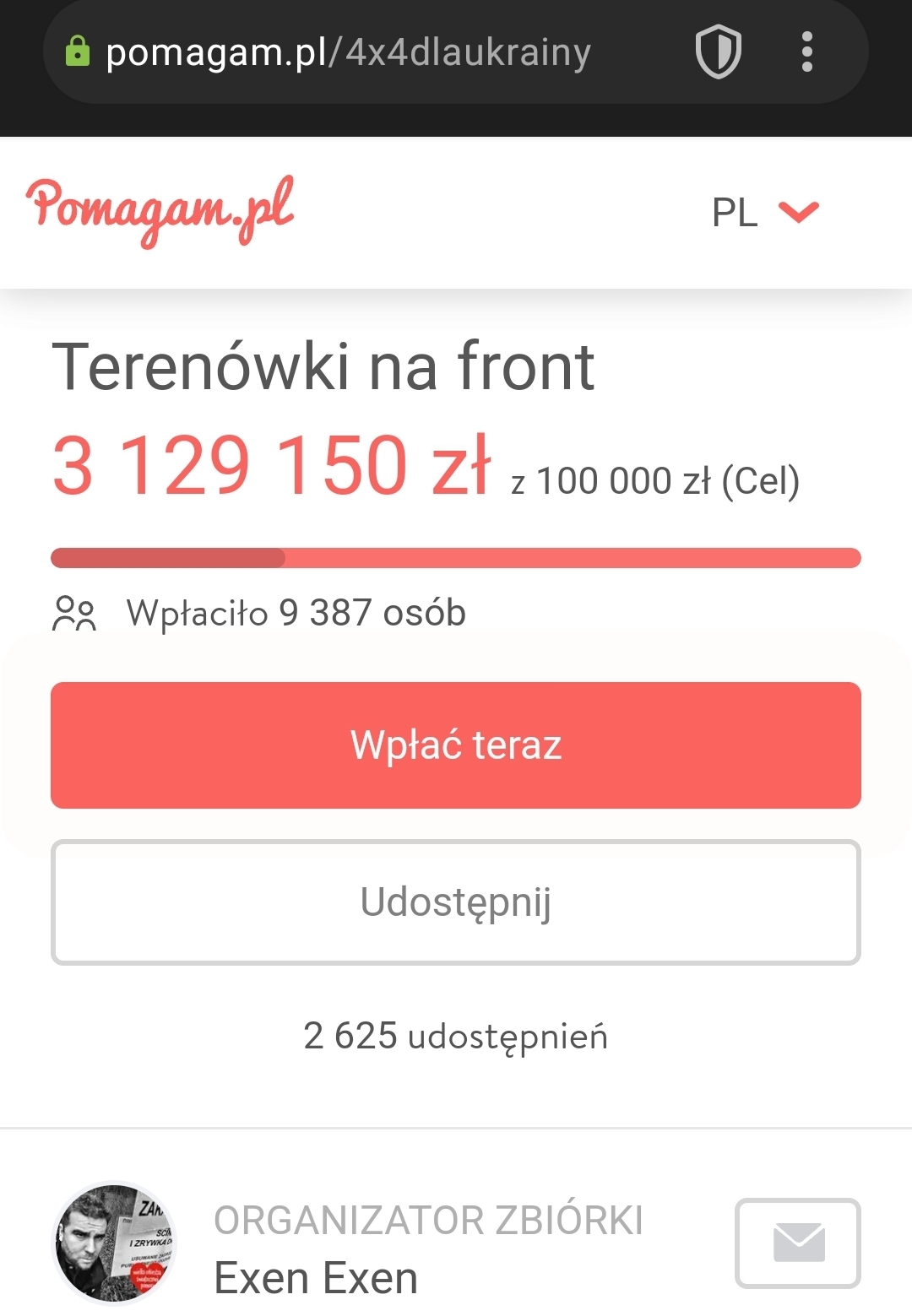Share the fundraiser via Udostępnij
The height and width of the screenshot is (1316, 912).
[x=456, y=902]
